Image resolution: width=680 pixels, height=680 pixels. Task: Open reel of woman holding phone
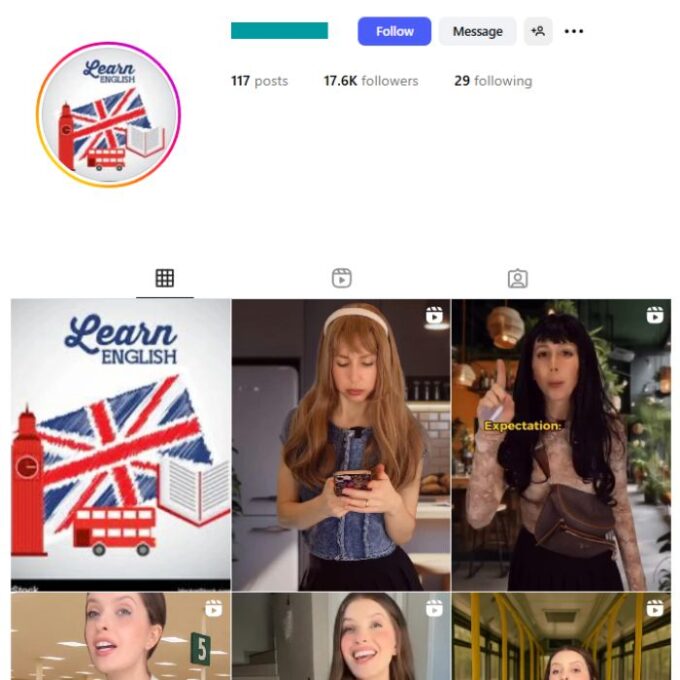pos(341,445)
